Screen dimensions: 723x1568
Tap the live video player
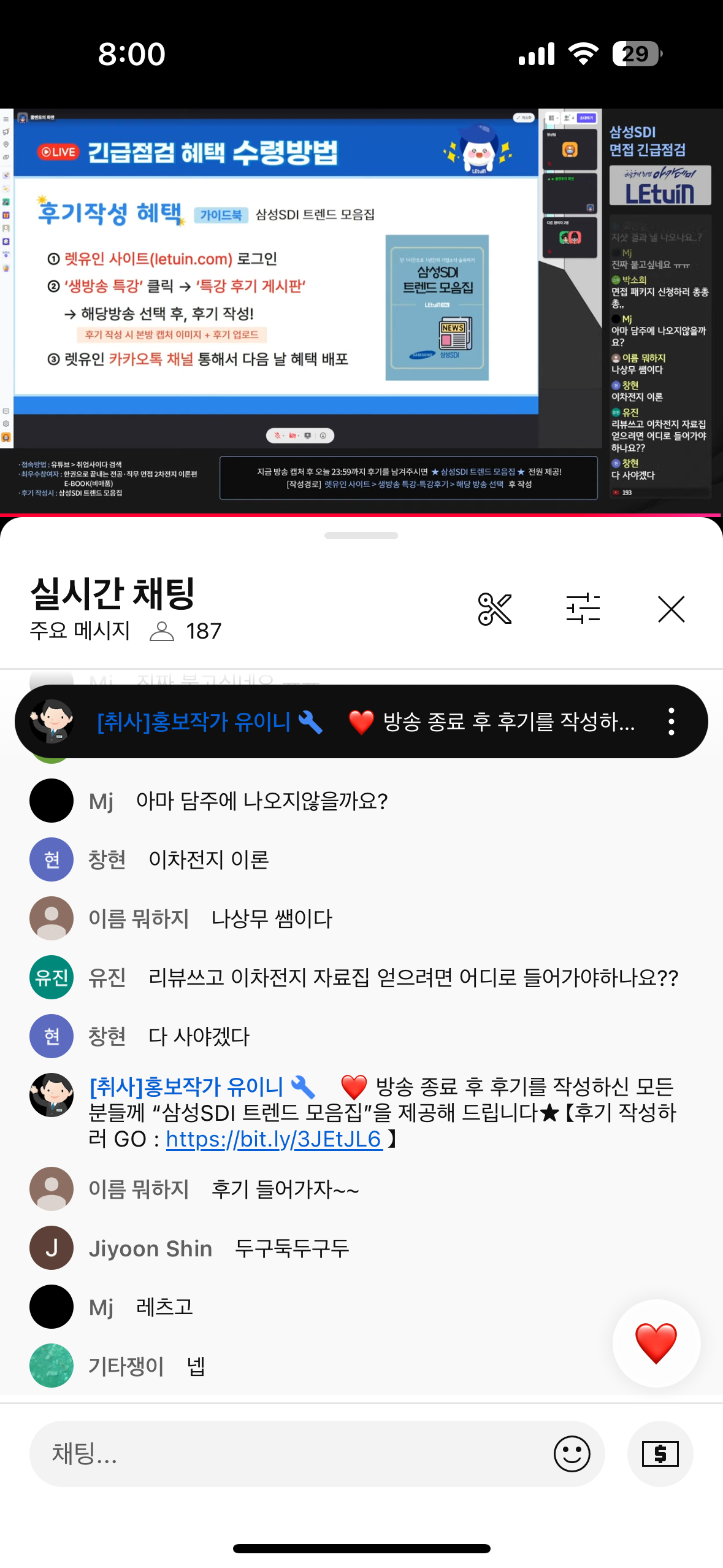(361, 312)
